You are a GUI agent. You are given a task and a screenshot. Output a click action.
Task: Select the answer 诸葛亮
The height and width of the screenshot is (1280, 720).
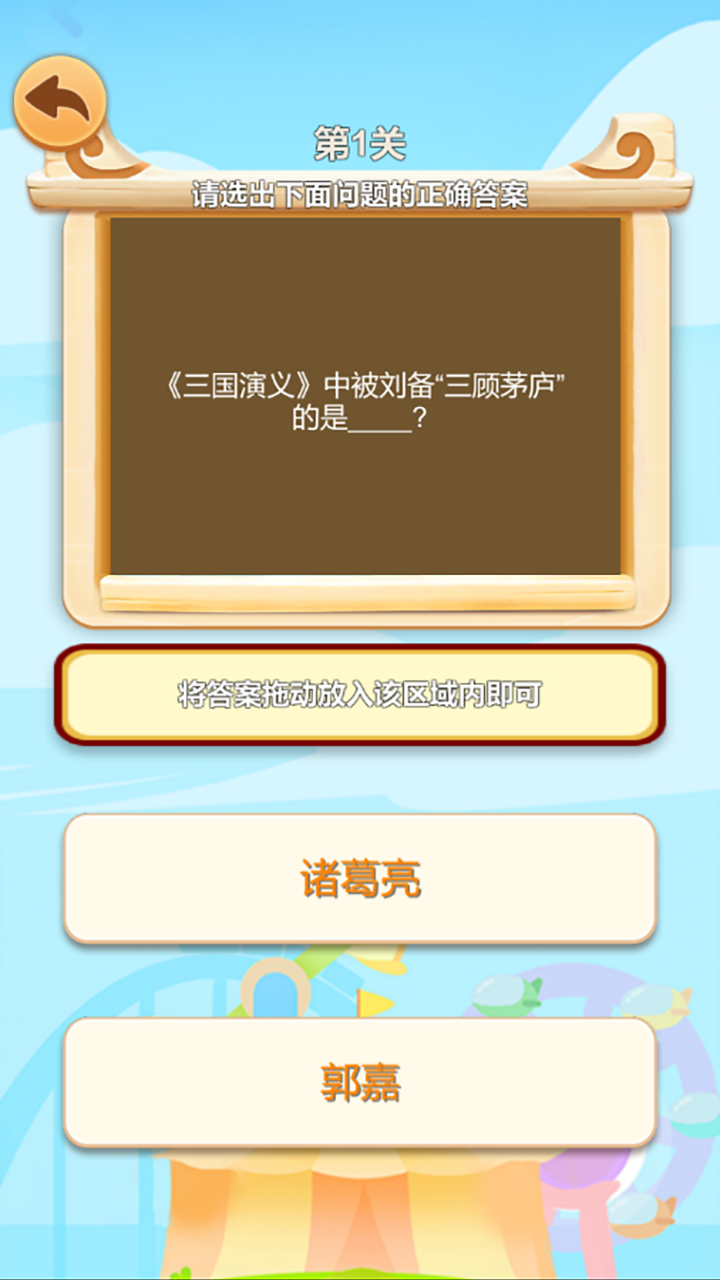[x=360, y=878]
